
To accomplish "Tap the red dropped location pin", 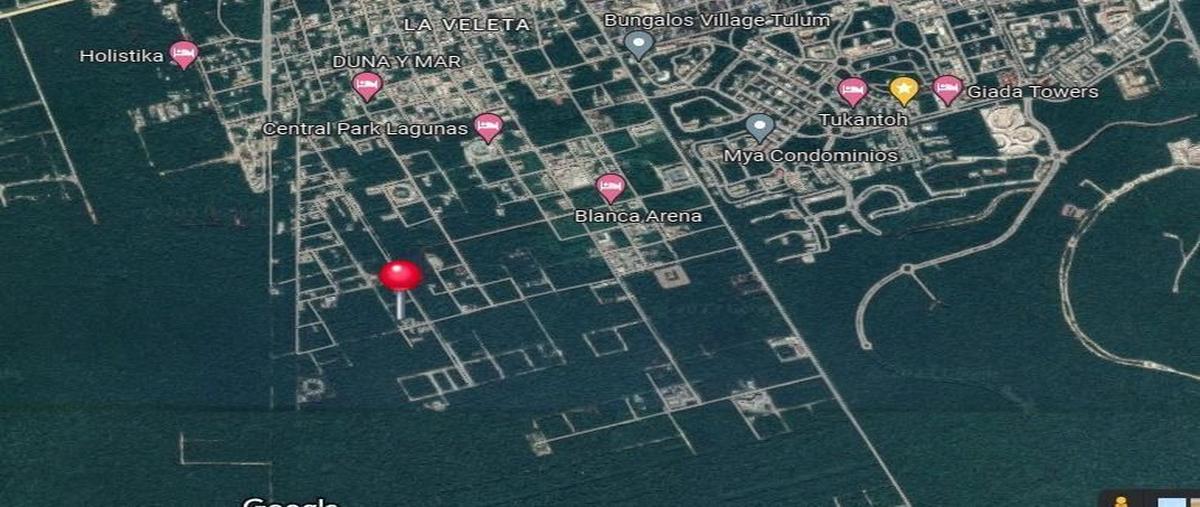I will coord(401,277).
